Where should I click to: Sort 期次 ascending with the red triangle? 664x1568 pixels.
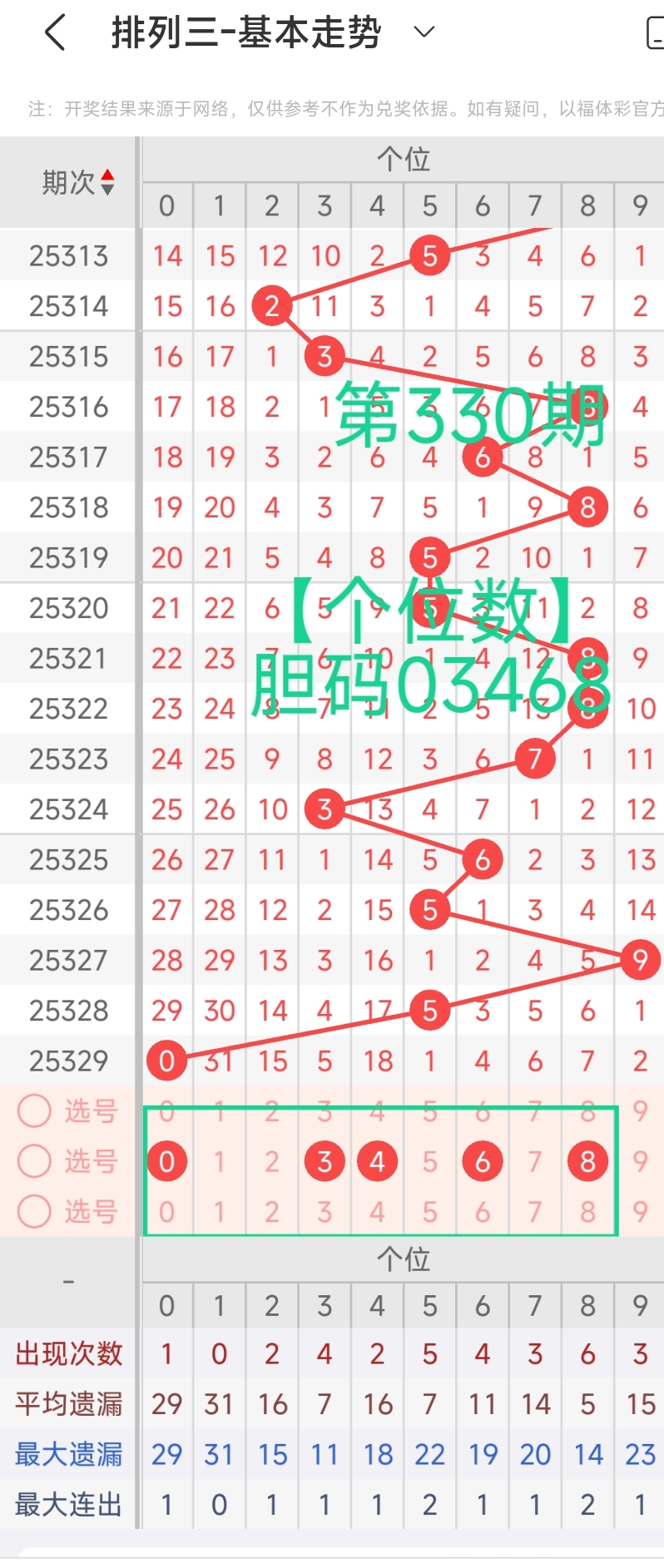click(107, 175)
